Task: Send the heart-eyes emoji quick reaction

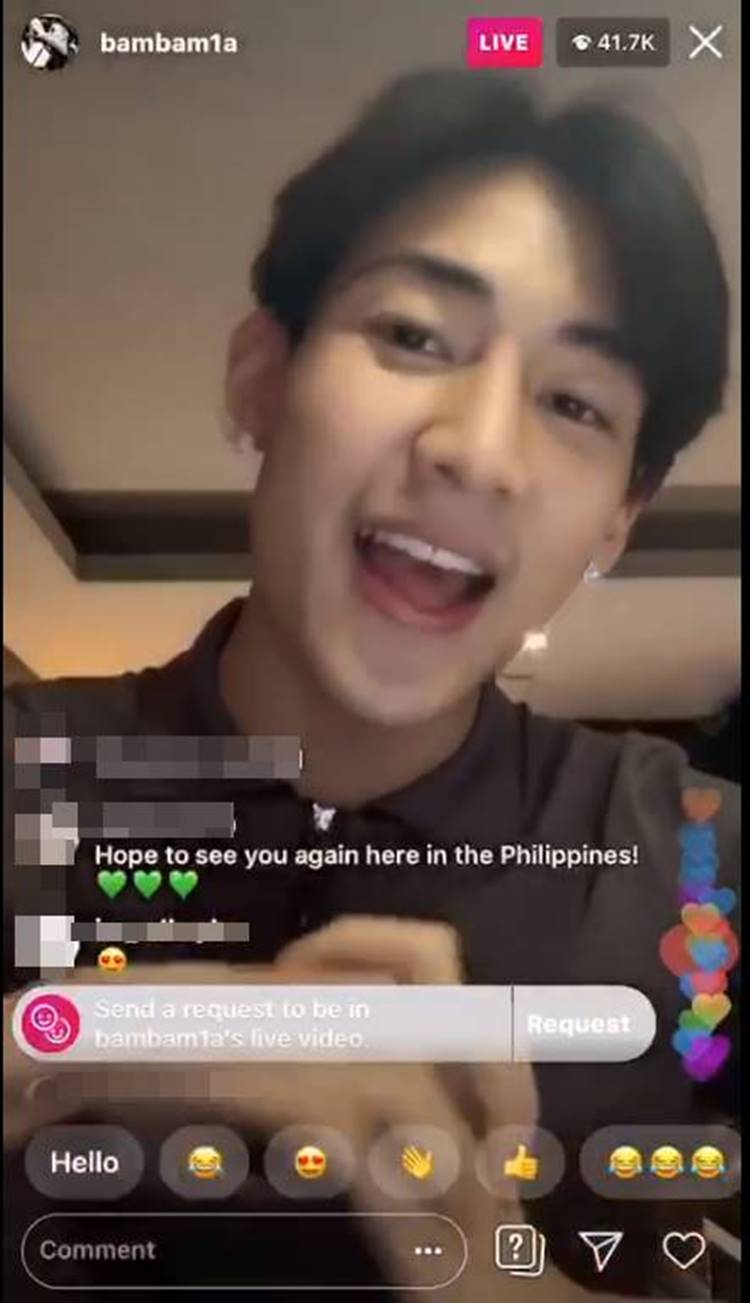Action: [x=310, y=1162]
